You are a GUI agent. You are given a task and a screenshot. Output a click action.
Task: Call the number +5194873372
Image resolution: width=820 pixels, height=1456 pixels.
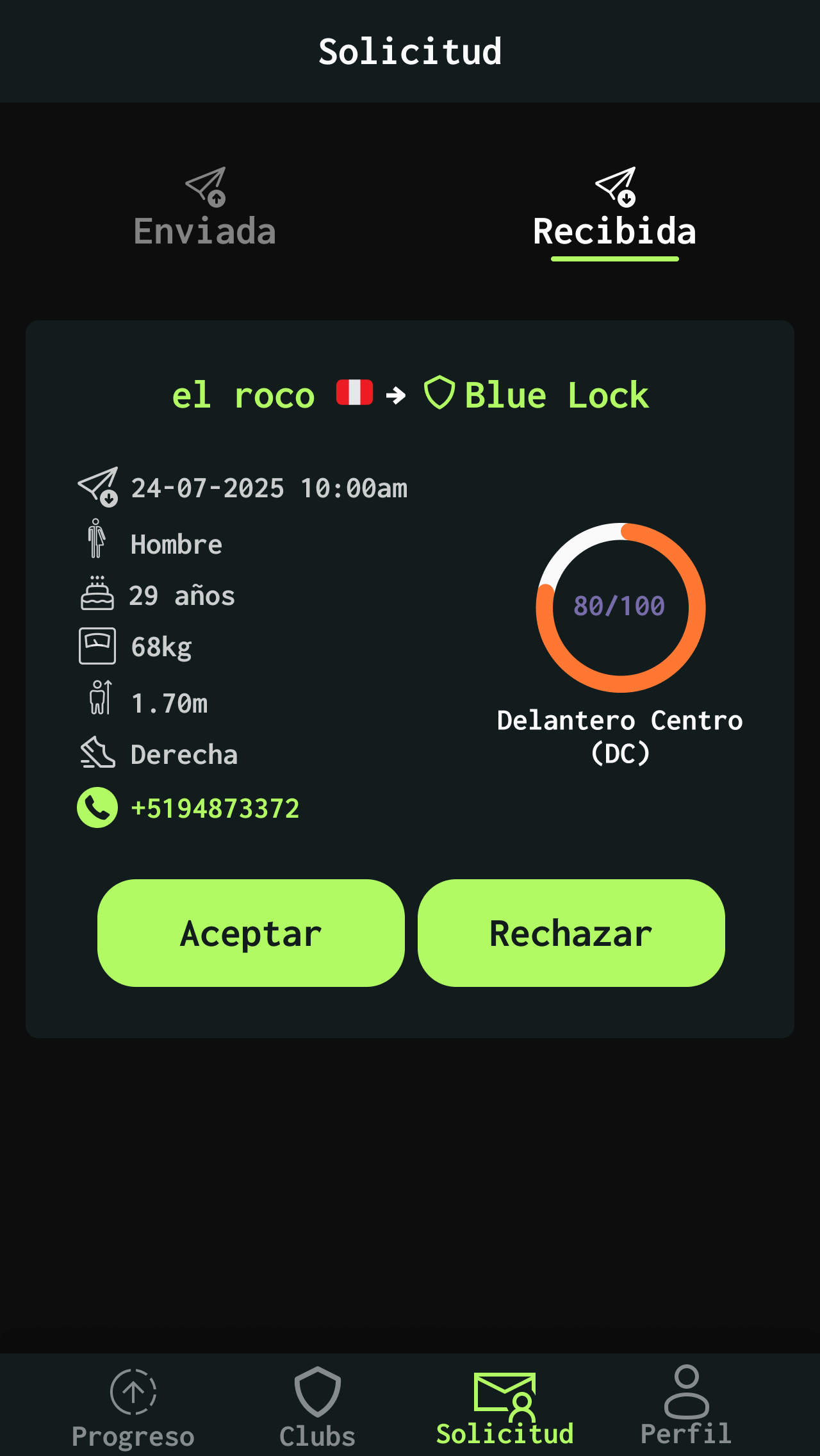[215, 807]
